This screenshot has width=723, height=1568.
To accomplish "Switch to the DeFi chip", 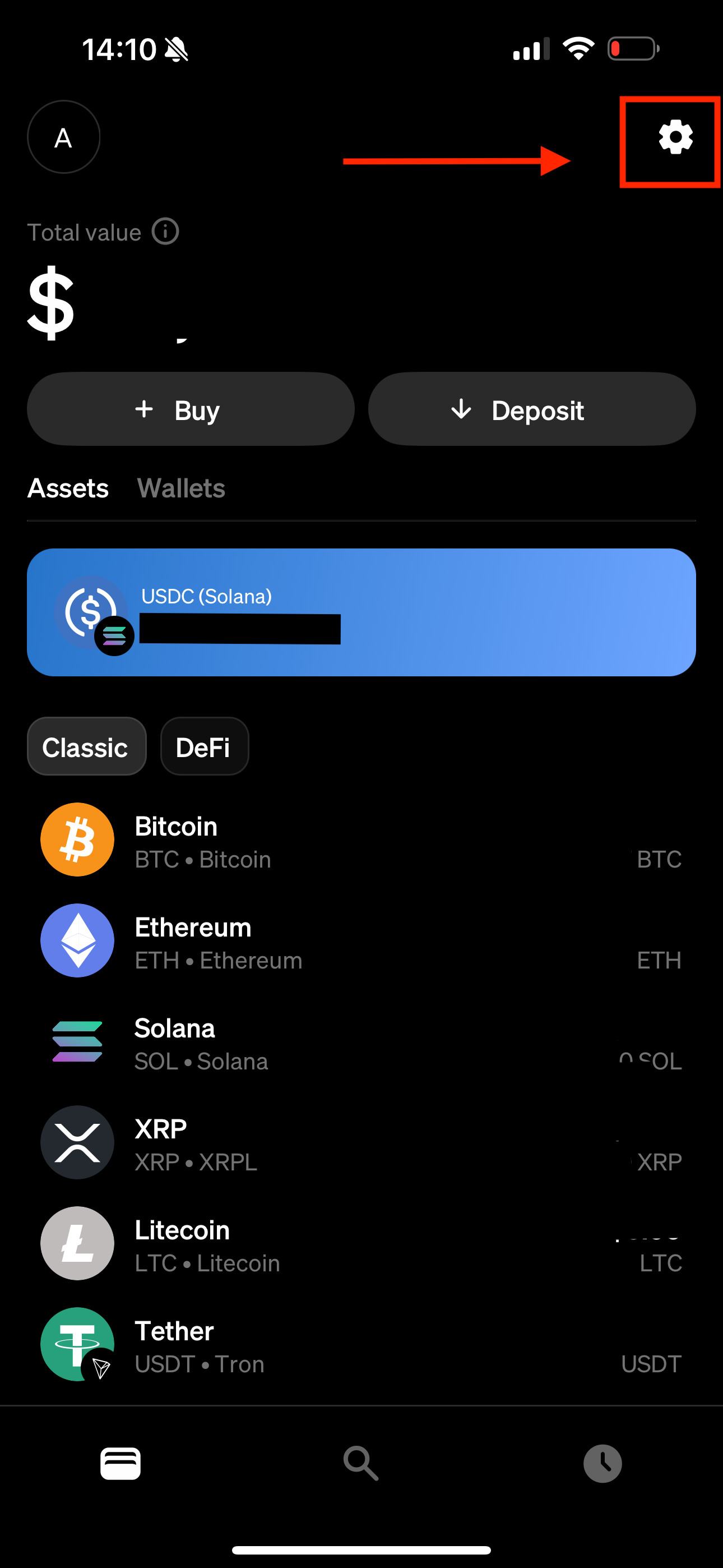I will point(204,746).
